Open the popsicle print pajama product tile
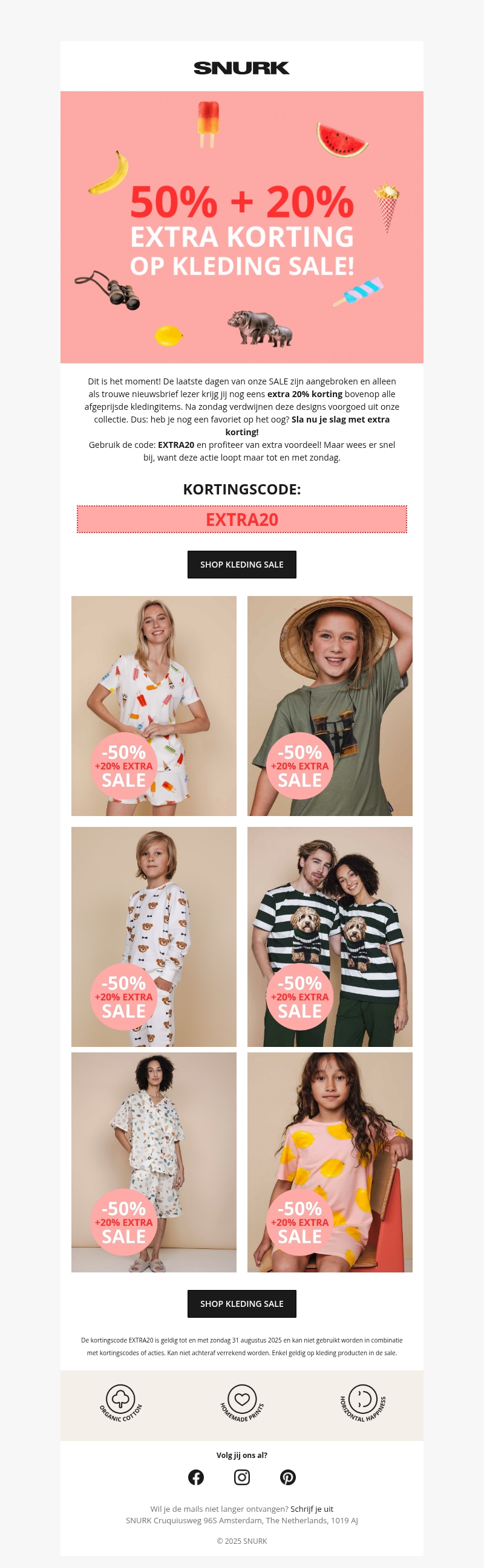 click(154, 705)
